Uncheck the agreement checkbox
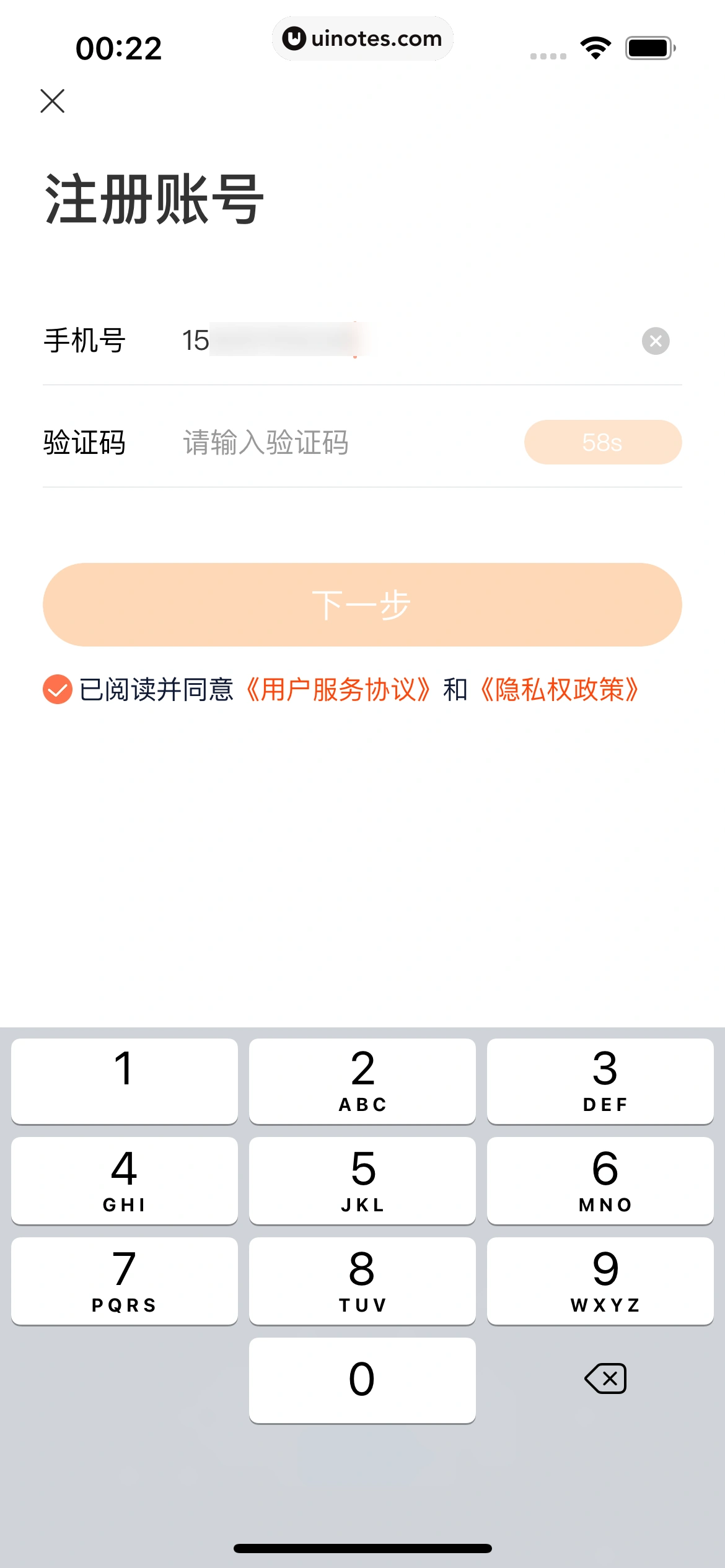The image size is (725, 1568). 58,689
